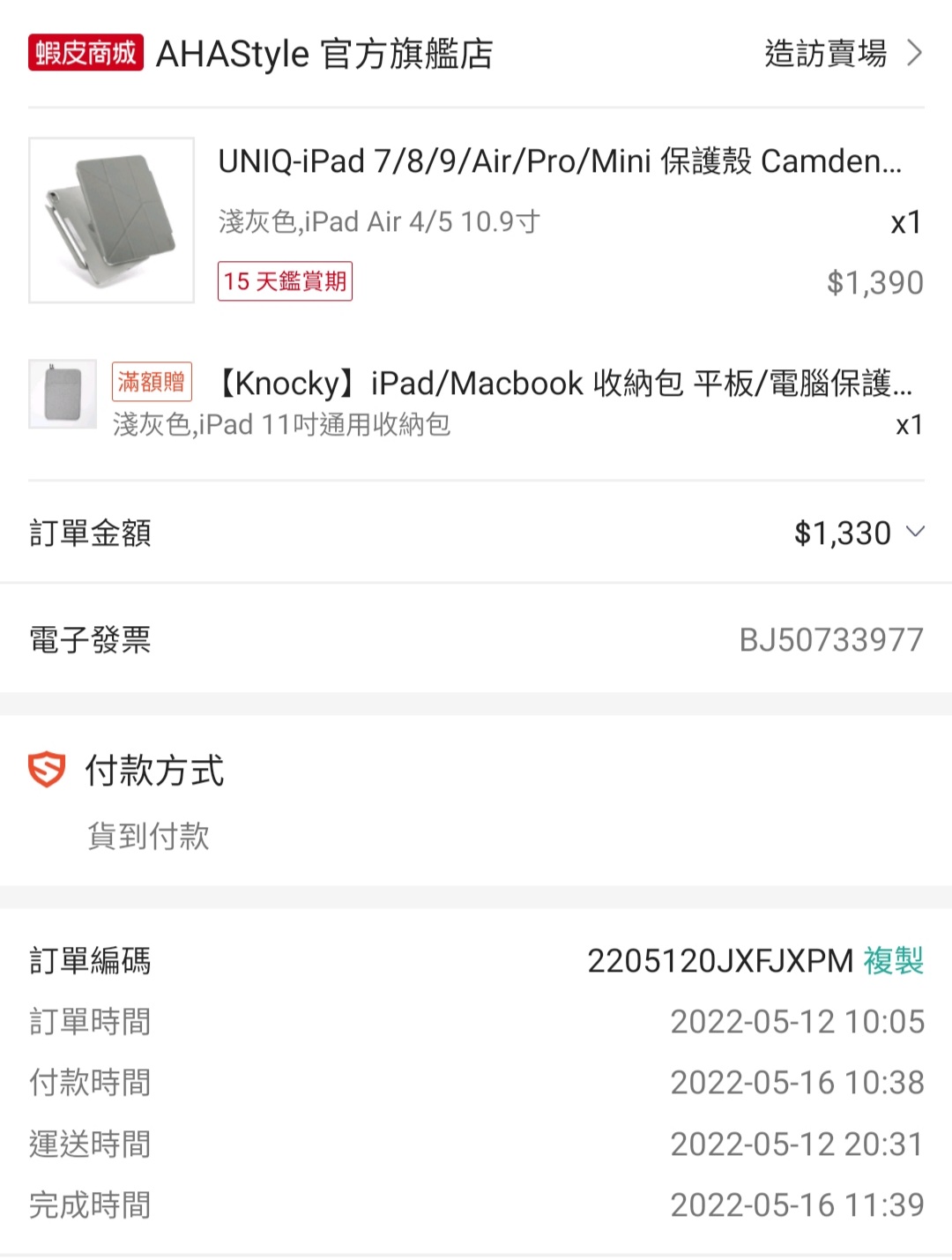Copy the order number with 複製
Viewport: 952px width, 1260px height.
(893, 960)
